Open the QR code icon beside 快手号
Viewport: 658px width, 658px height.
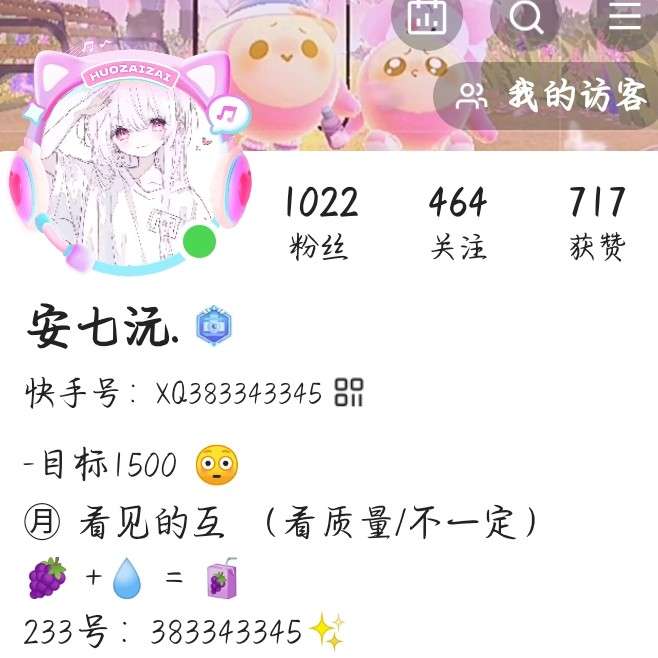pyautogui.click(x=349, y=392)
